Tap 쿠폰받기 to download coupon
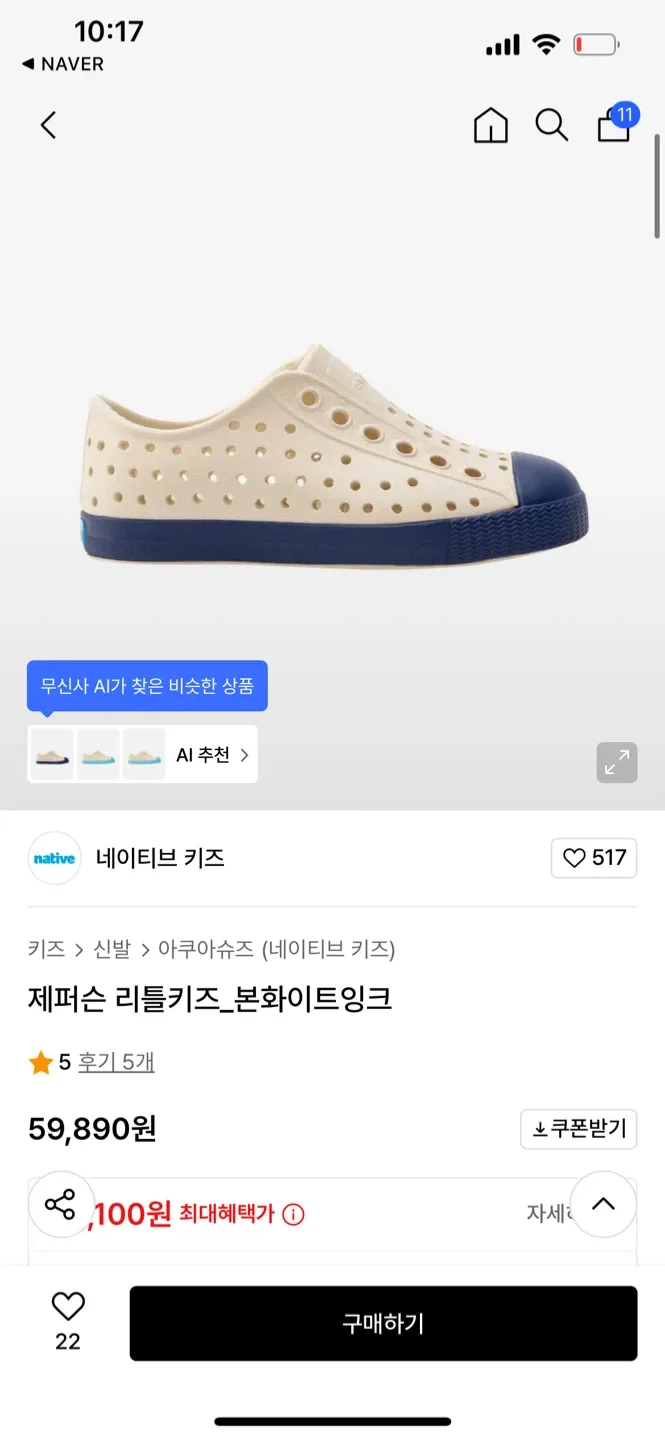This screenshot has width=665, height=1440. pyautogui.click(x=579, y=1129)
